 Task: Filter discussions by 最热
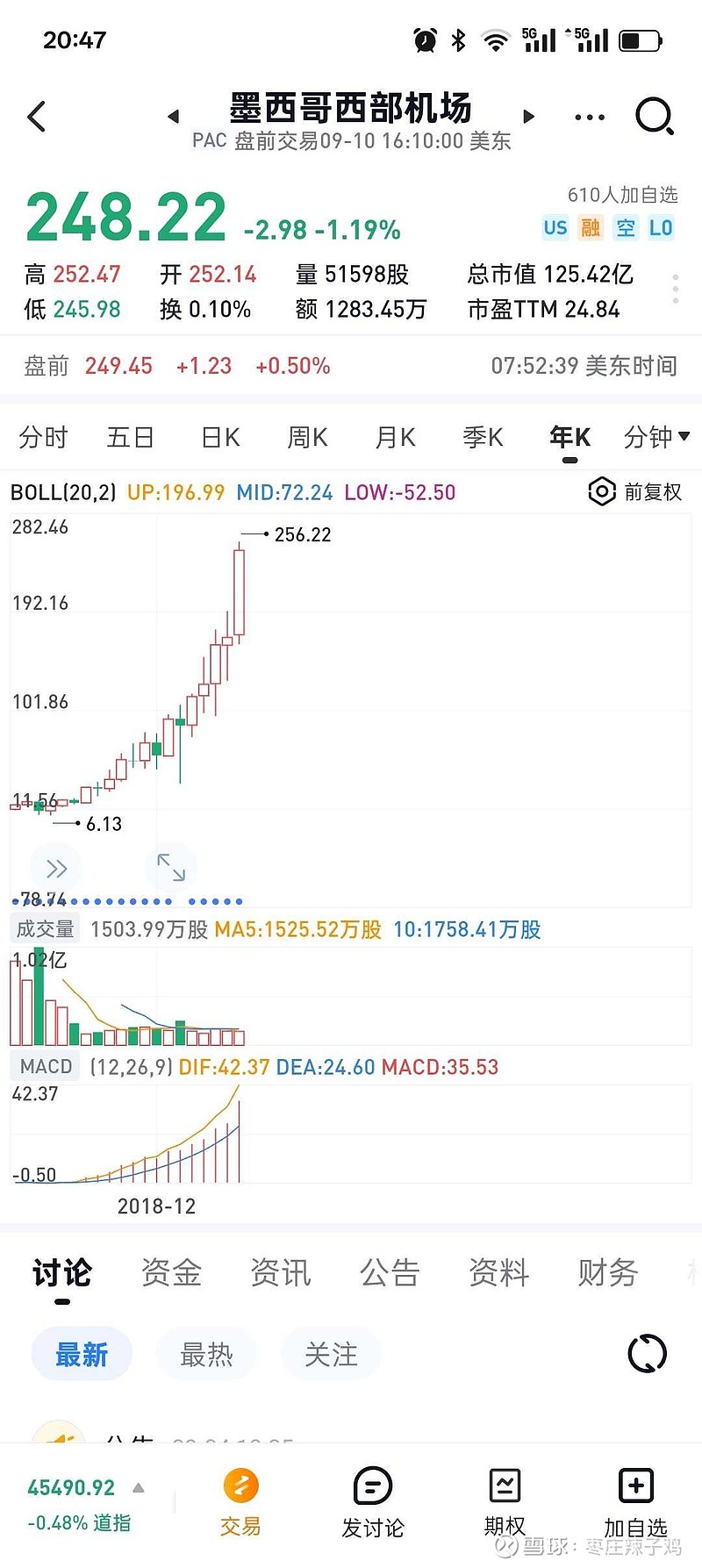coord(207,1354)
